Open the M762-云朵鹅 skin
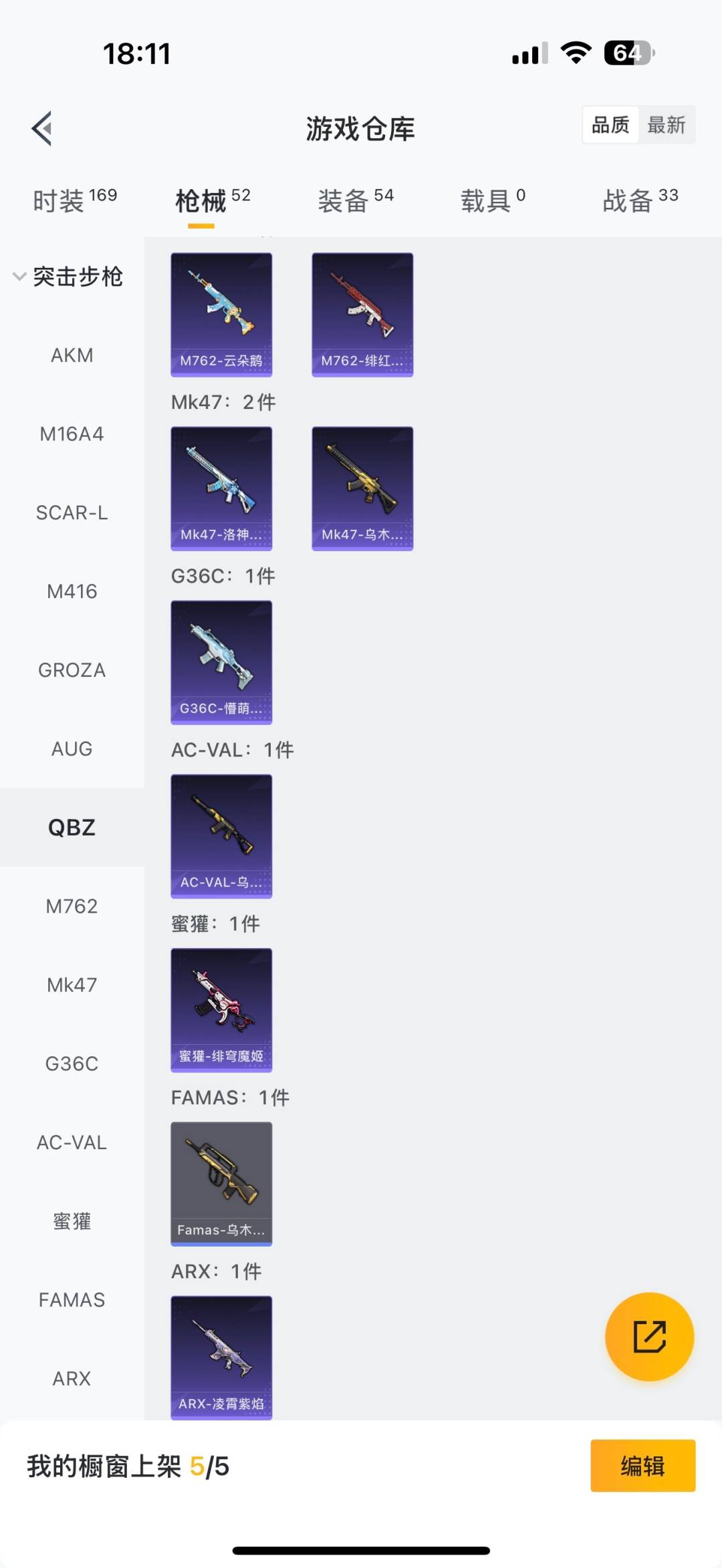722x1568 pixels. [x=221, y=314]
